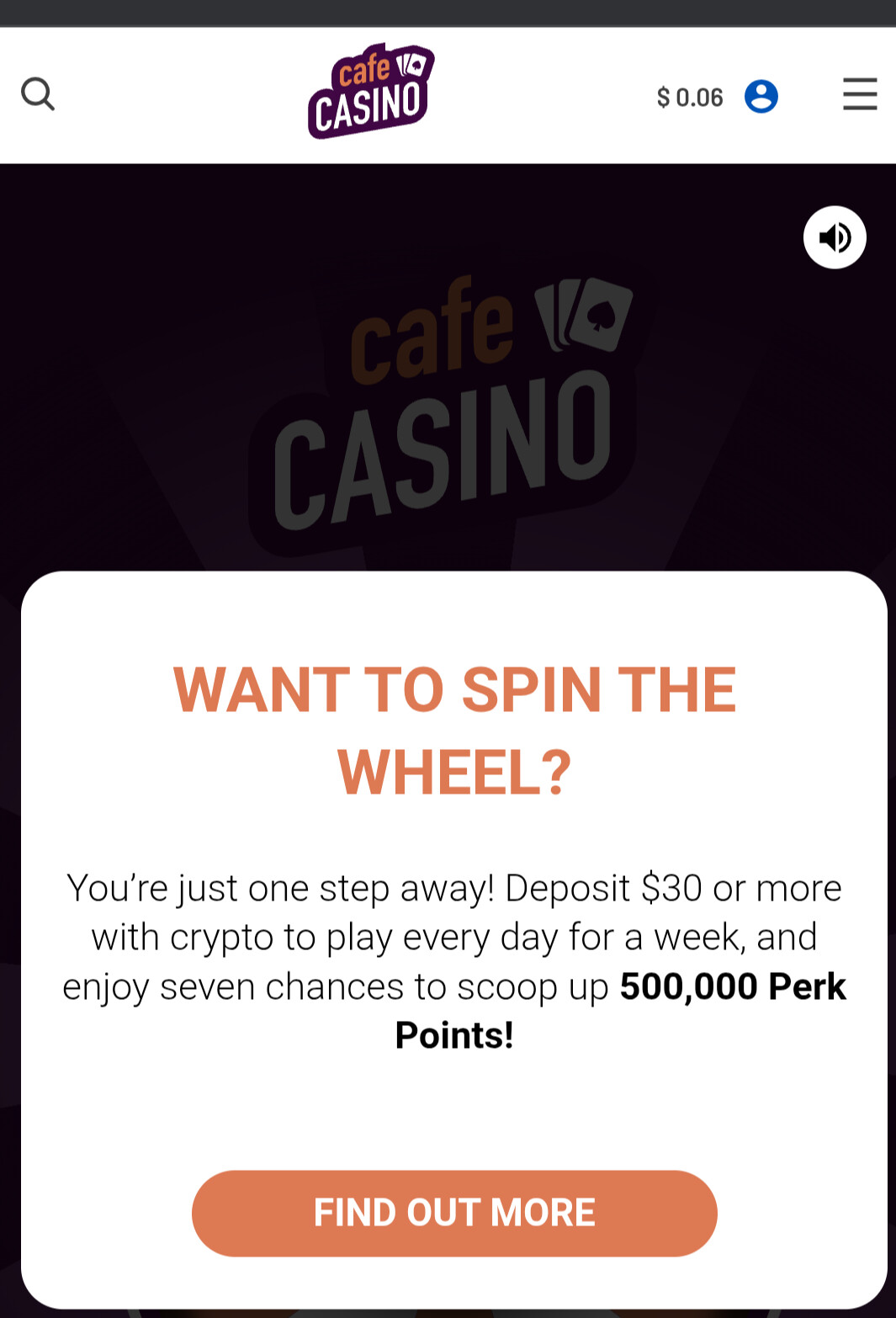The height and width of the screenshot is (1318, 896).
Task: Tap the Find Out More button
Action: 454,1213
